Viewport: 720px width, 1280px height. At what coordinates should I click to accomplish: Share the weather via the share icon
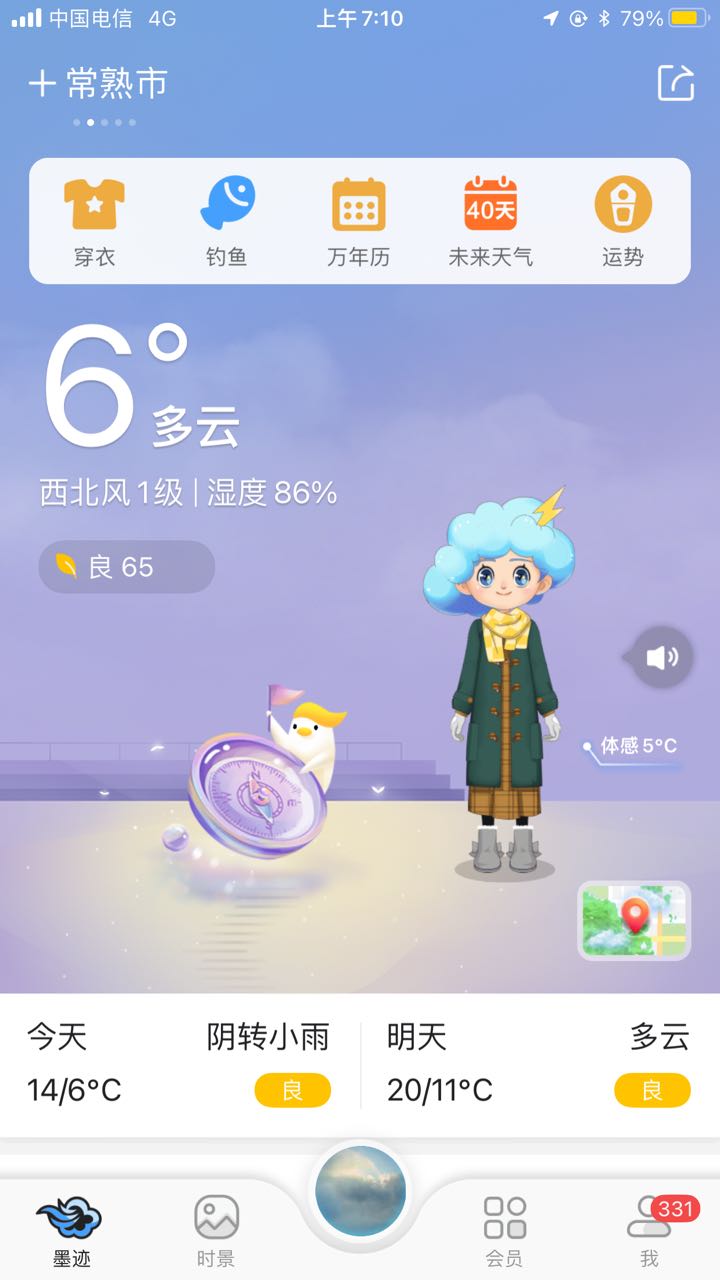(x=675, y=83)
